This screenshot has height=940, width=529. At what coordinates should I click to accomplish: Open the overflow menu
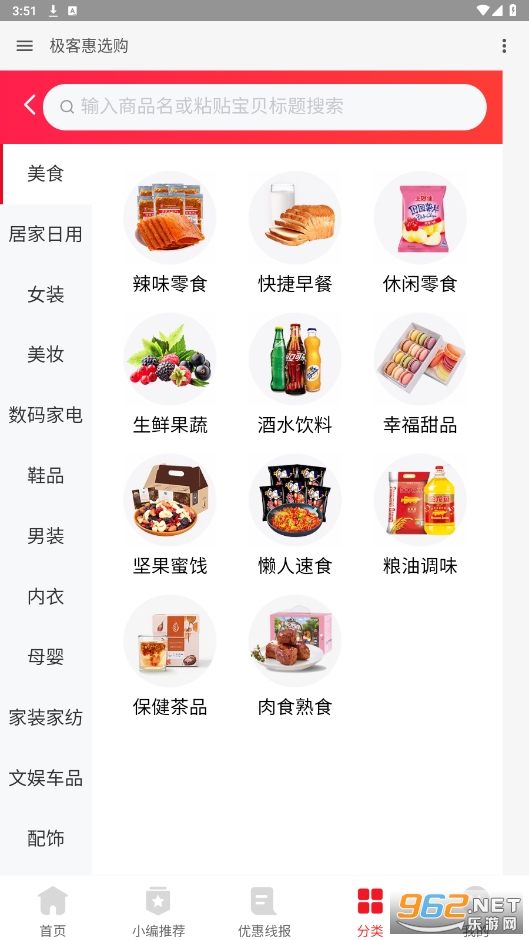tap(504, 46)
